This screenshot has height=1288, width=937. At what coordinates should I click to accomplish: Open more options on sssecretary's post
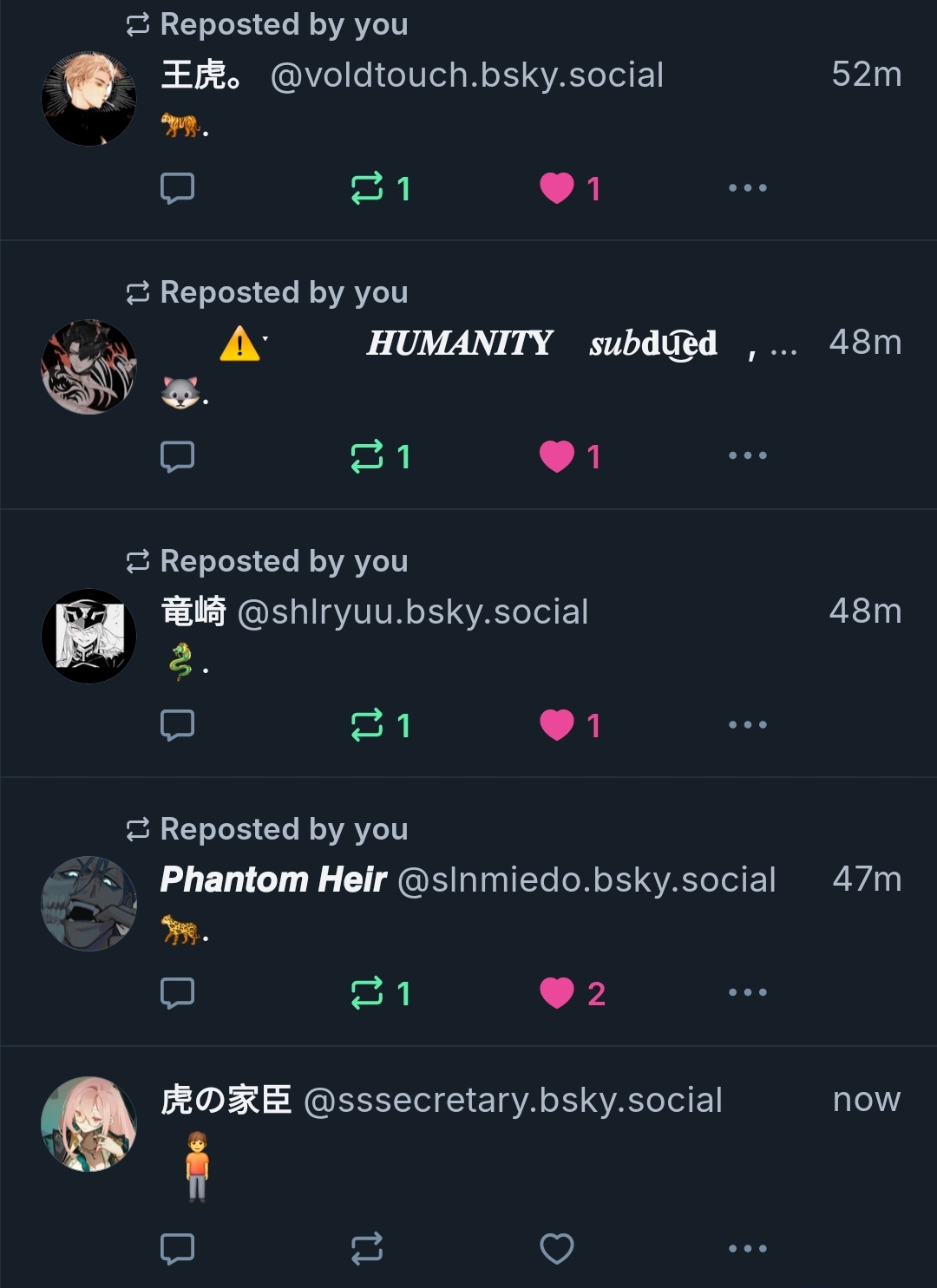click(x=747, y=1249)
